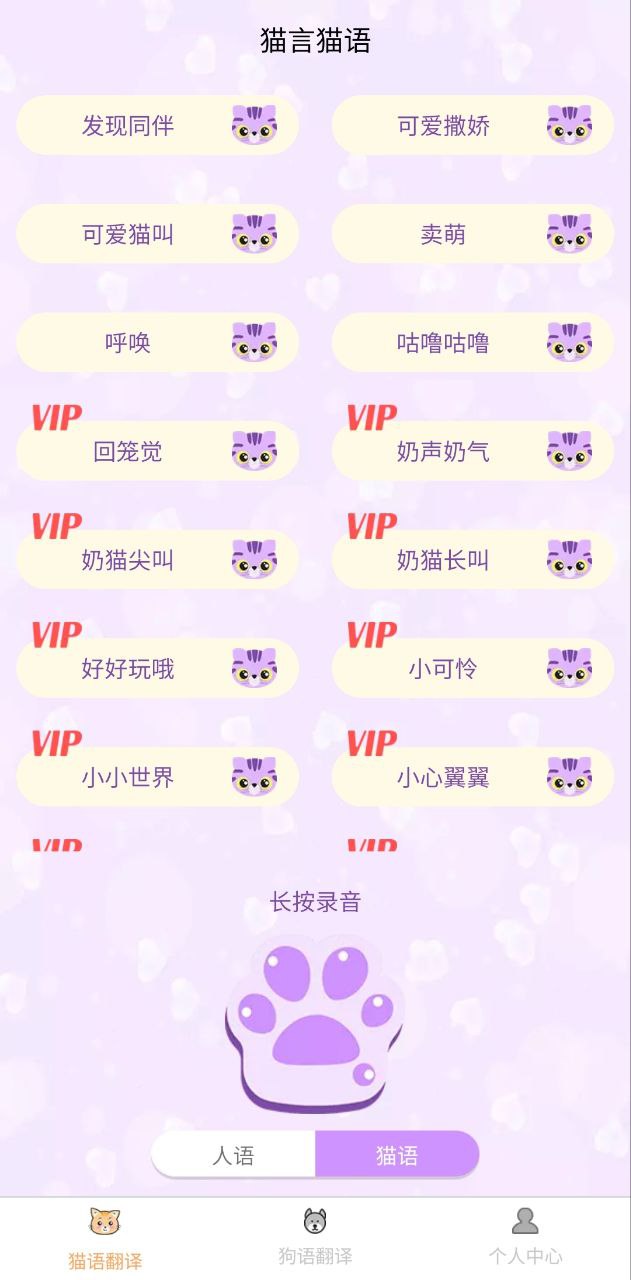The width and height of the screenshot is (631, 1280).
Task: Switch to the 人语 mode
Action: pos(234,1155)
